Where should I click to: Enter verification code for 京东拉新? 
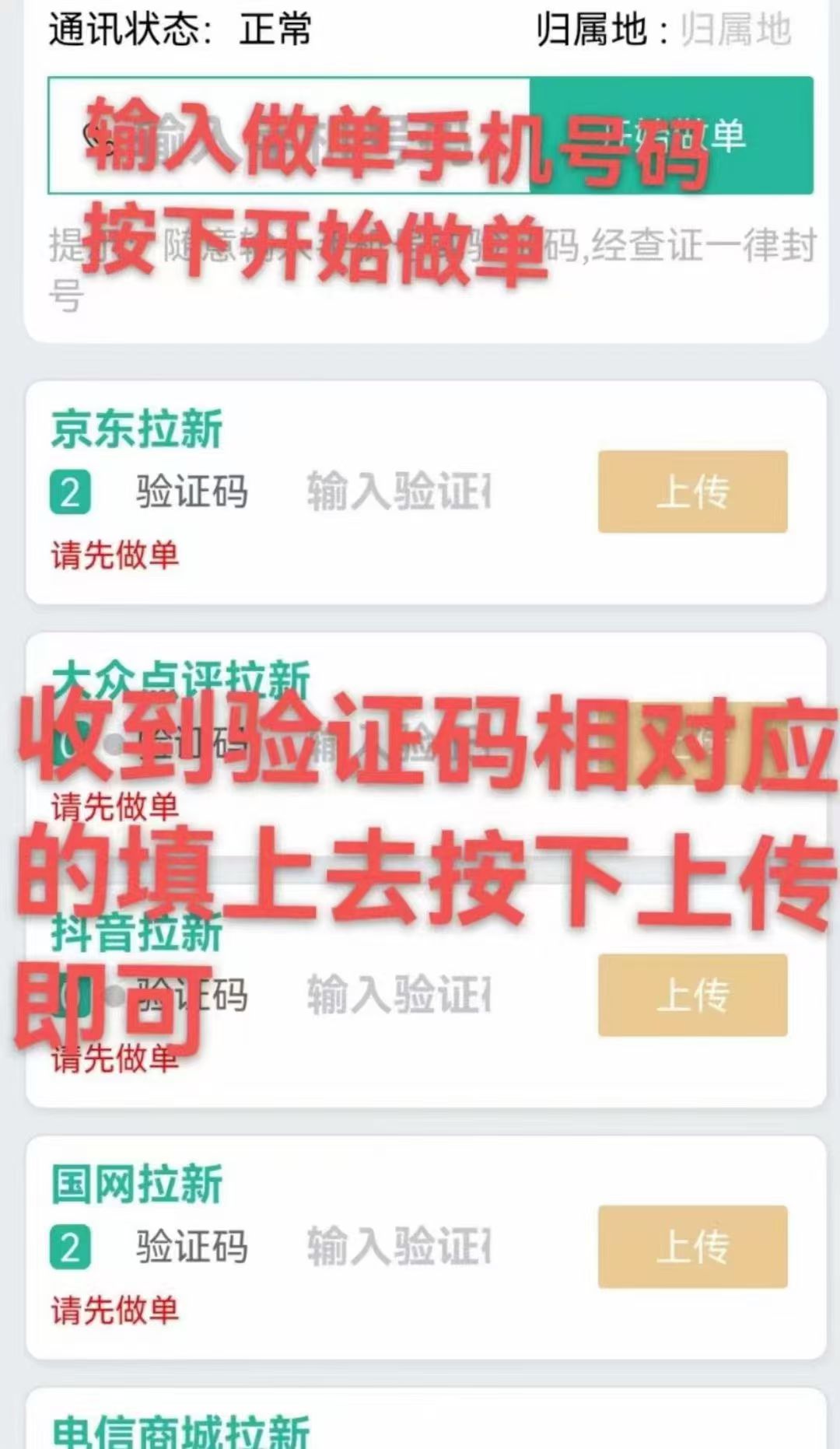point(398,492)
